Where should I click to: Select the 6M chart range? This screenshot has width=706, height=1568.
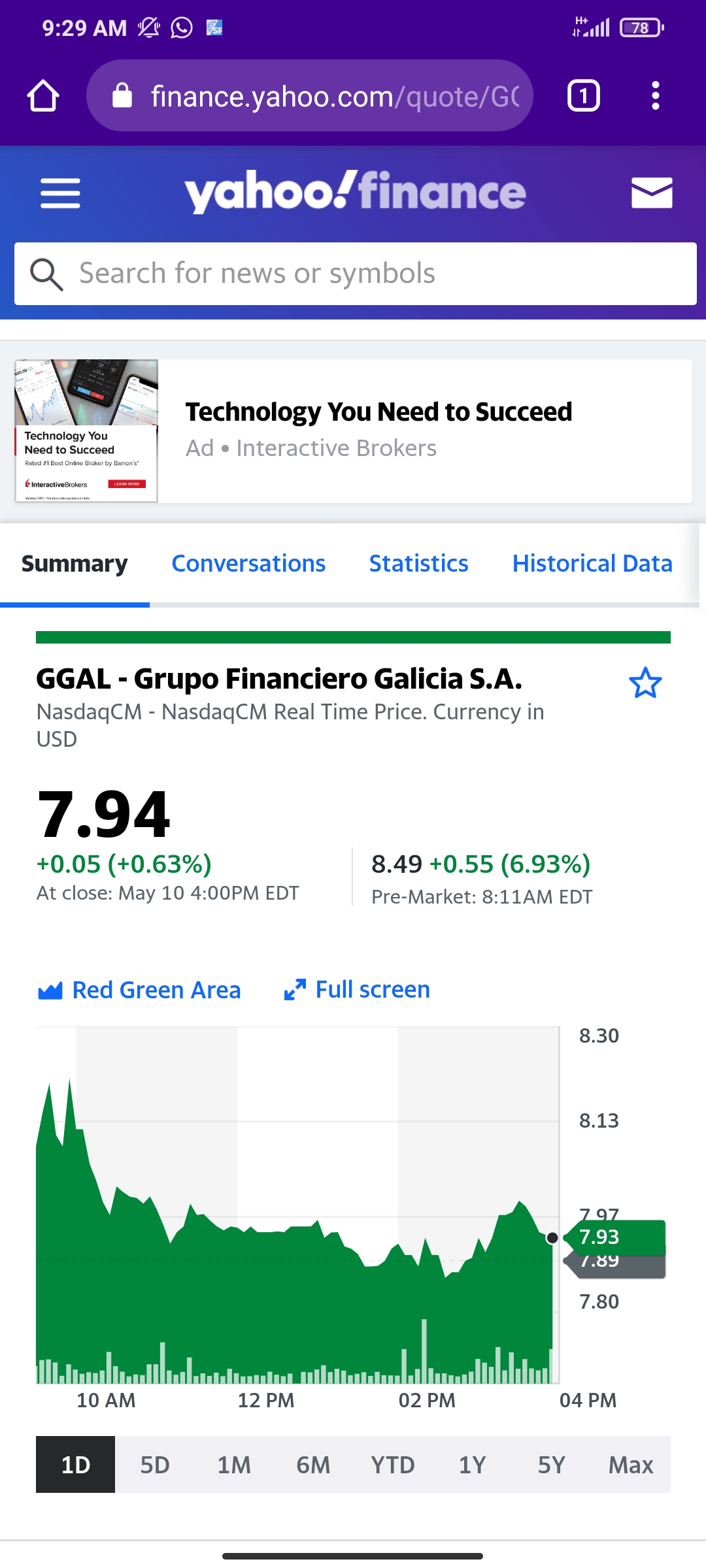[313, 1465]
